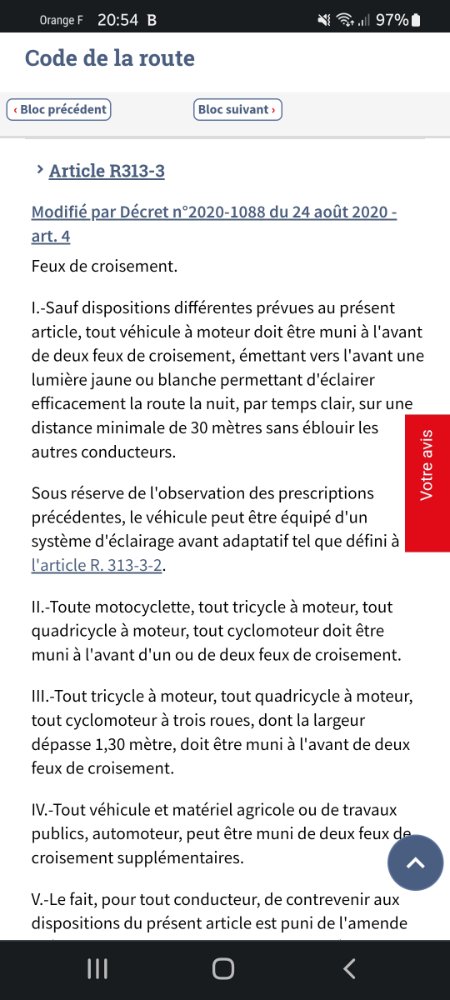This screenshot has height=1000, width=450.
Task: Go to the next block (Bloc suivant)
Action: [237, 110]
